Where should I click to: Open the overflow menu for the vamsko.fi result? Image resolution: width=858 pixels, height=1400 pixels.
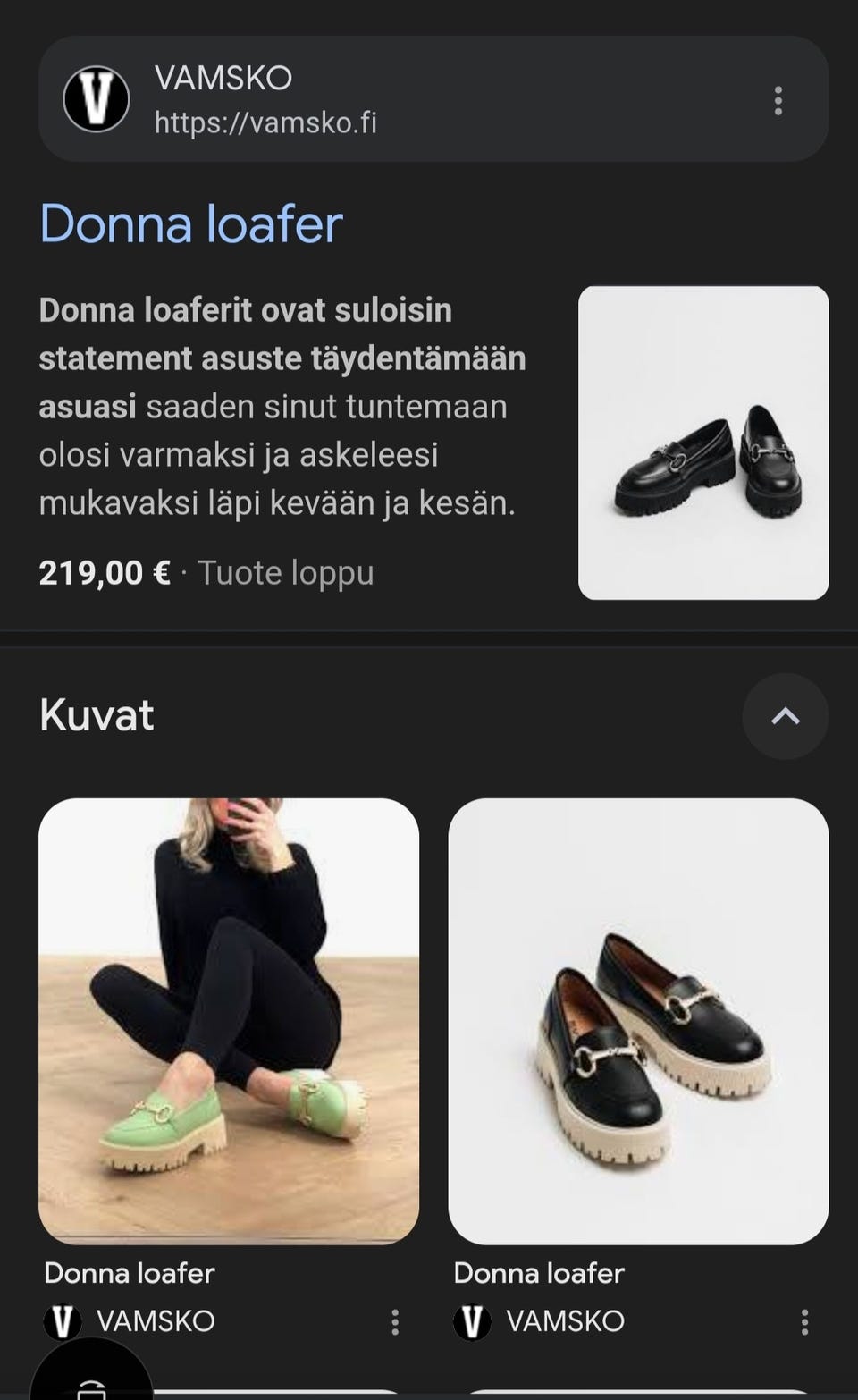tap(778, 100)
